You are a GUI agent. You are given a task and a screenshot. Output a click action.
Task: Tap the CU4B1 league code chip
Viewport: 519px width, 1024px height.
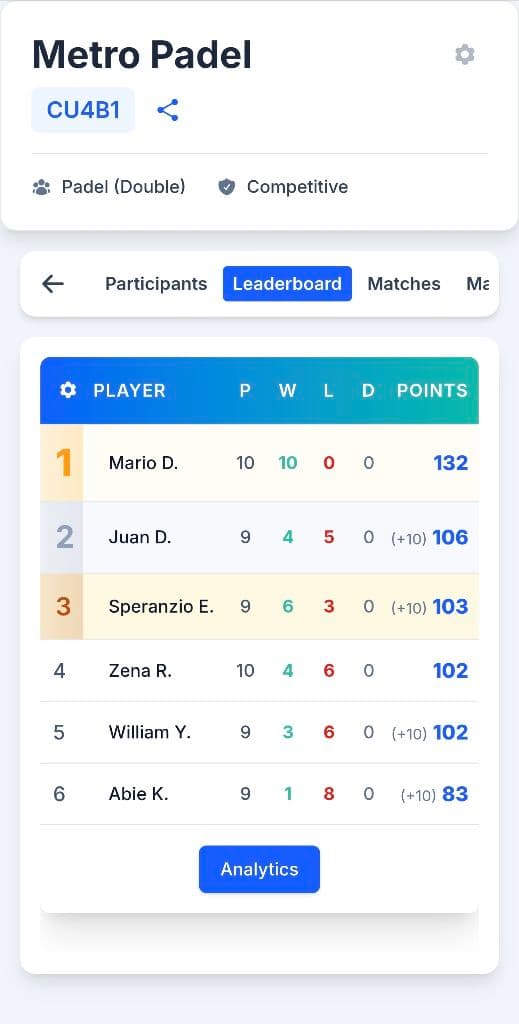(83, 110)
